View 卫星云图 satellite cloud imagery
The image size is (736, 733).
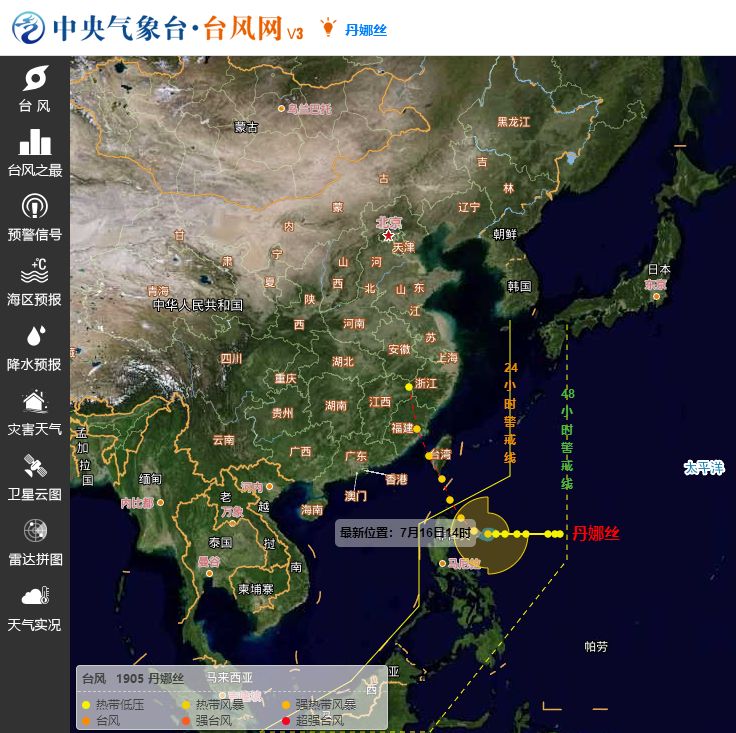pos(35,478)
